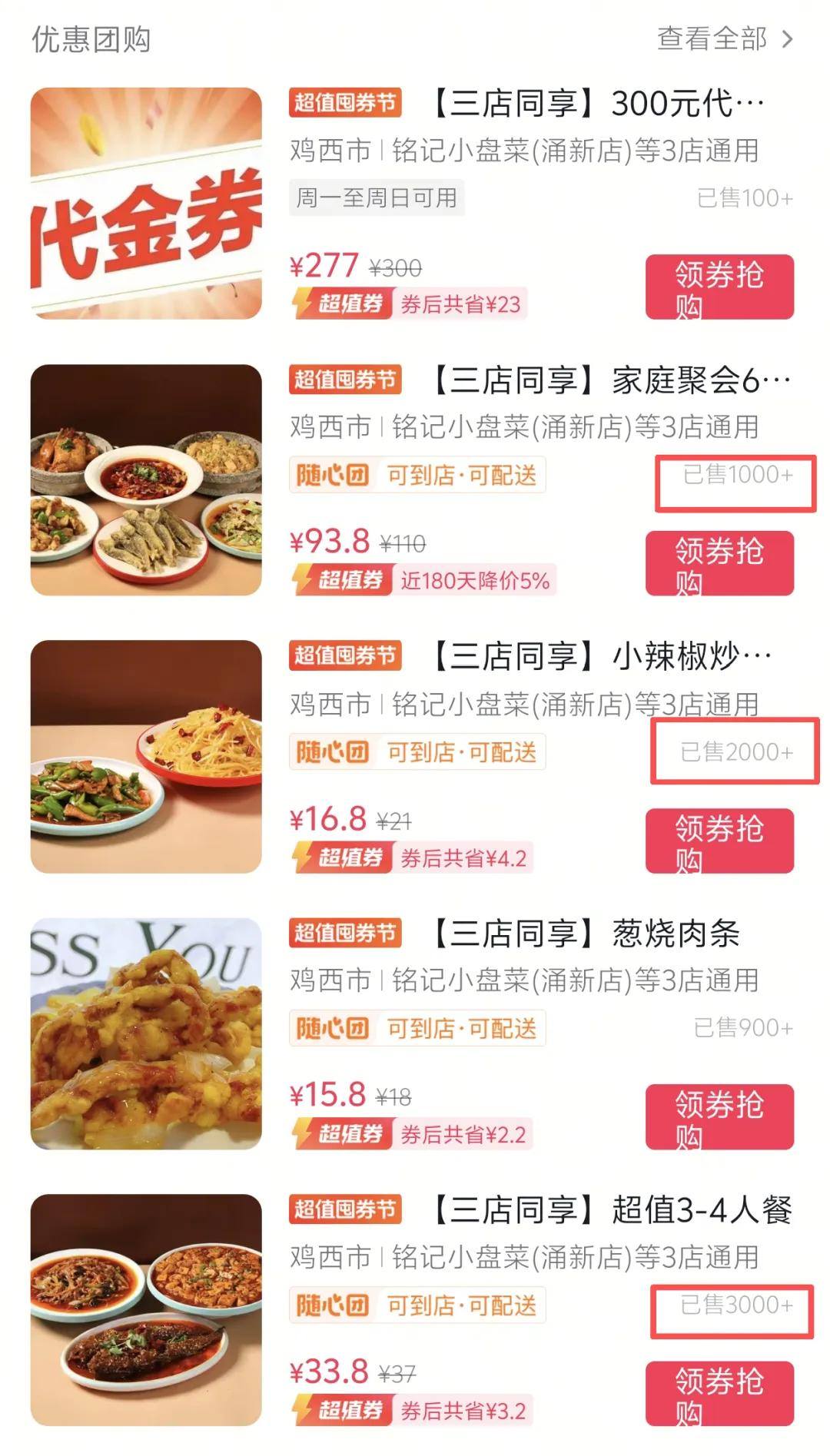The width and height of the screenshot is (830, 1456).
Task: Claim coupon for the ¥93.8 家庭聚会 deal
Action: pos(719,564)
